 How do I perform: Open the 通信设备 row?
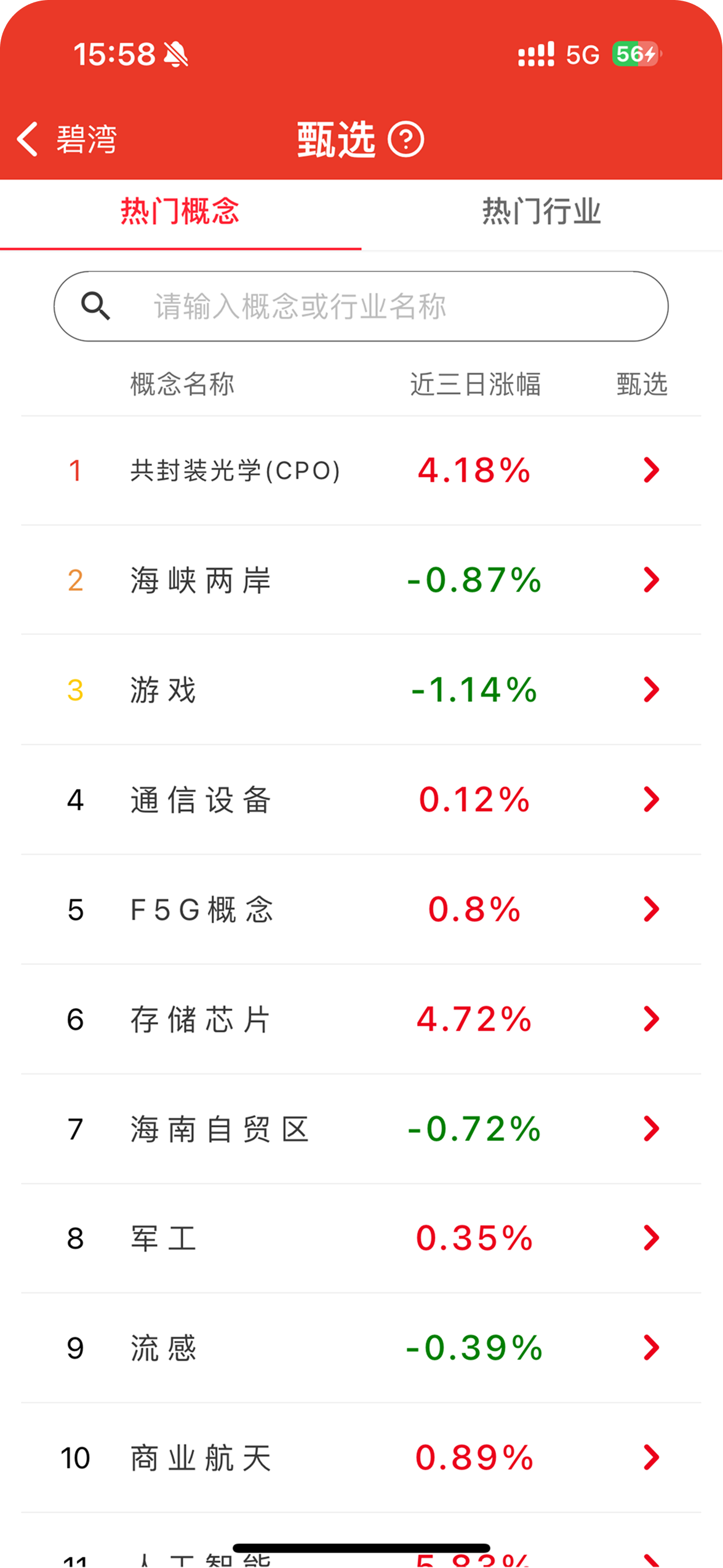tap(361, 800)
